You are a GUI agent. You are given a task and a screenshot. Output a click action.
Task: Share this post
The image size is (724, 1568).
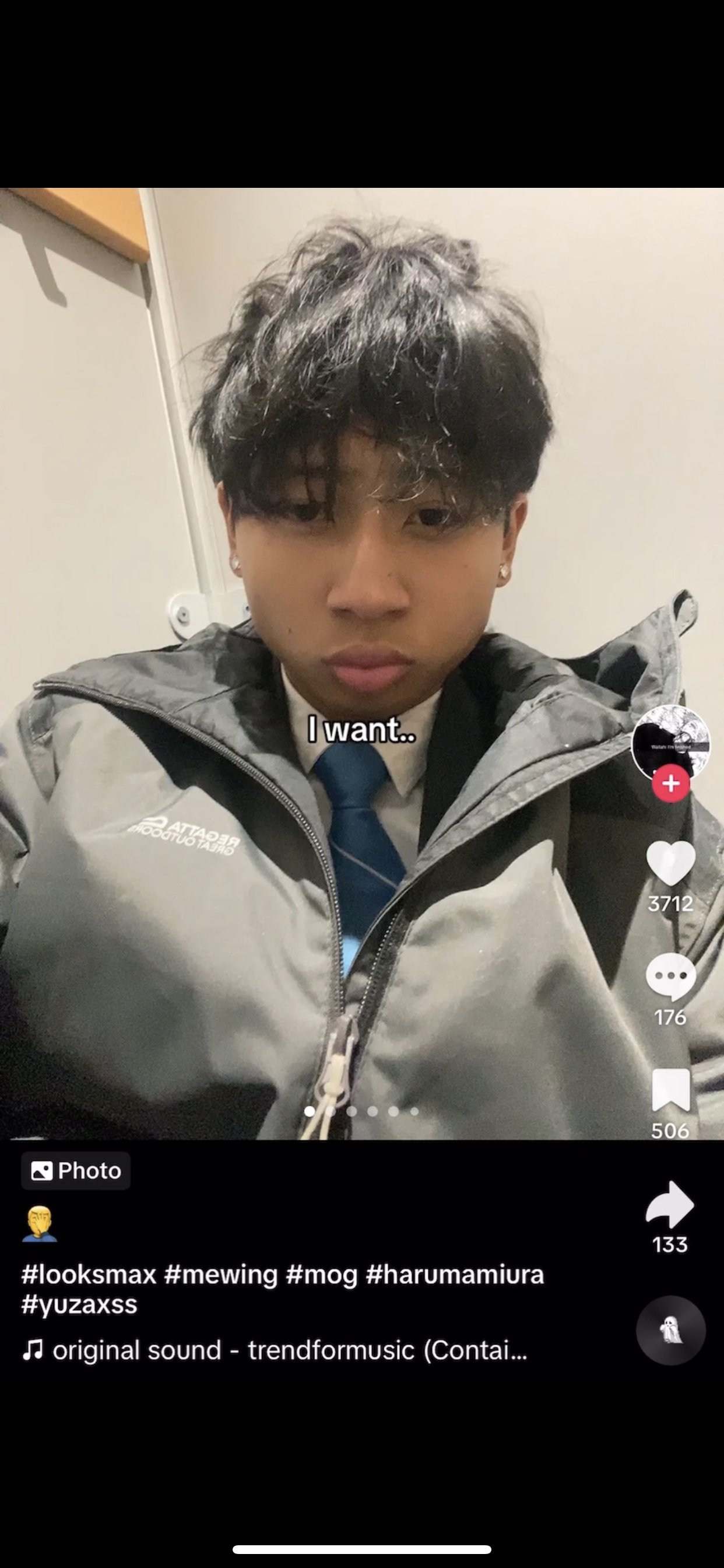click(x=670, y=1205)
